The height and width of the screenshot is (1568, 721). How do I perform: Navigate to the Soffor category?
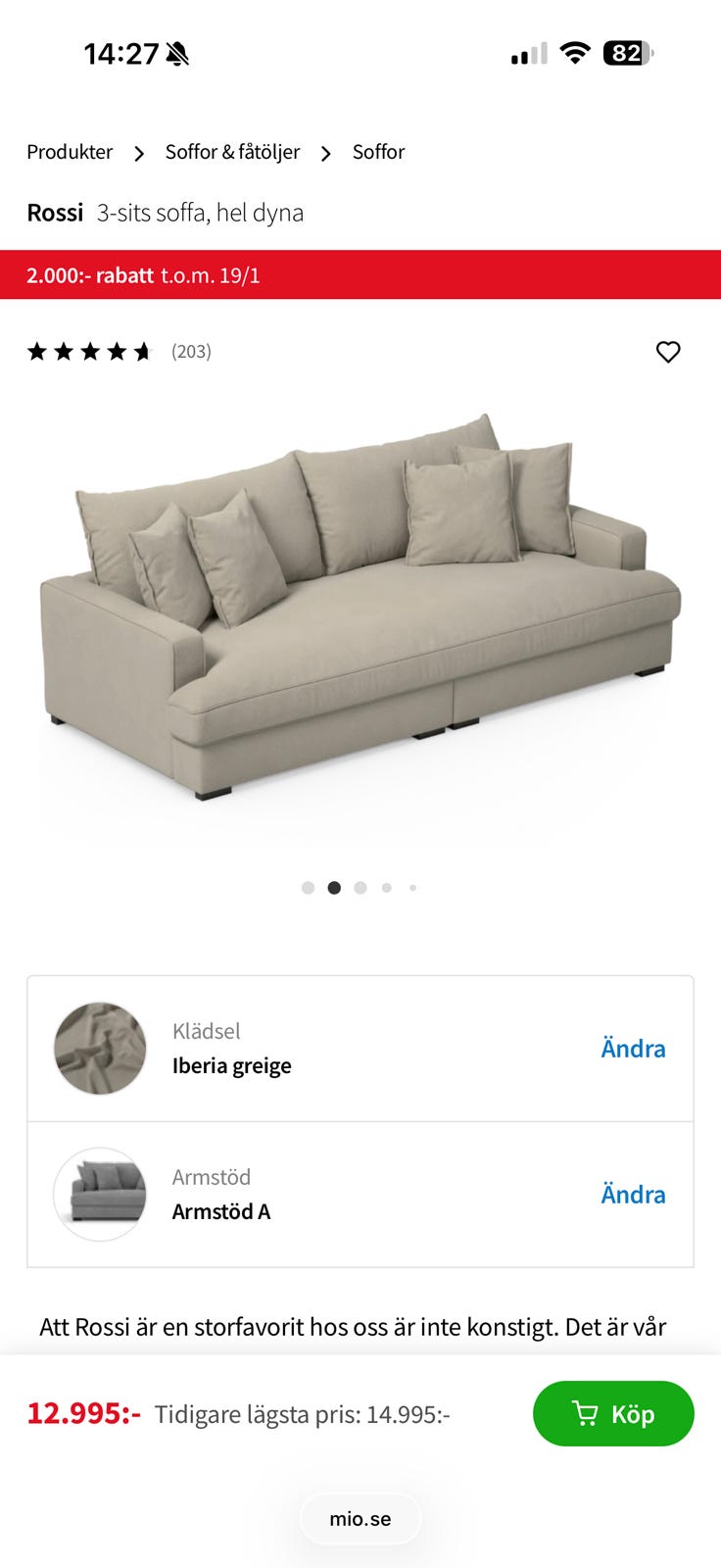click(x=379, y=152)
